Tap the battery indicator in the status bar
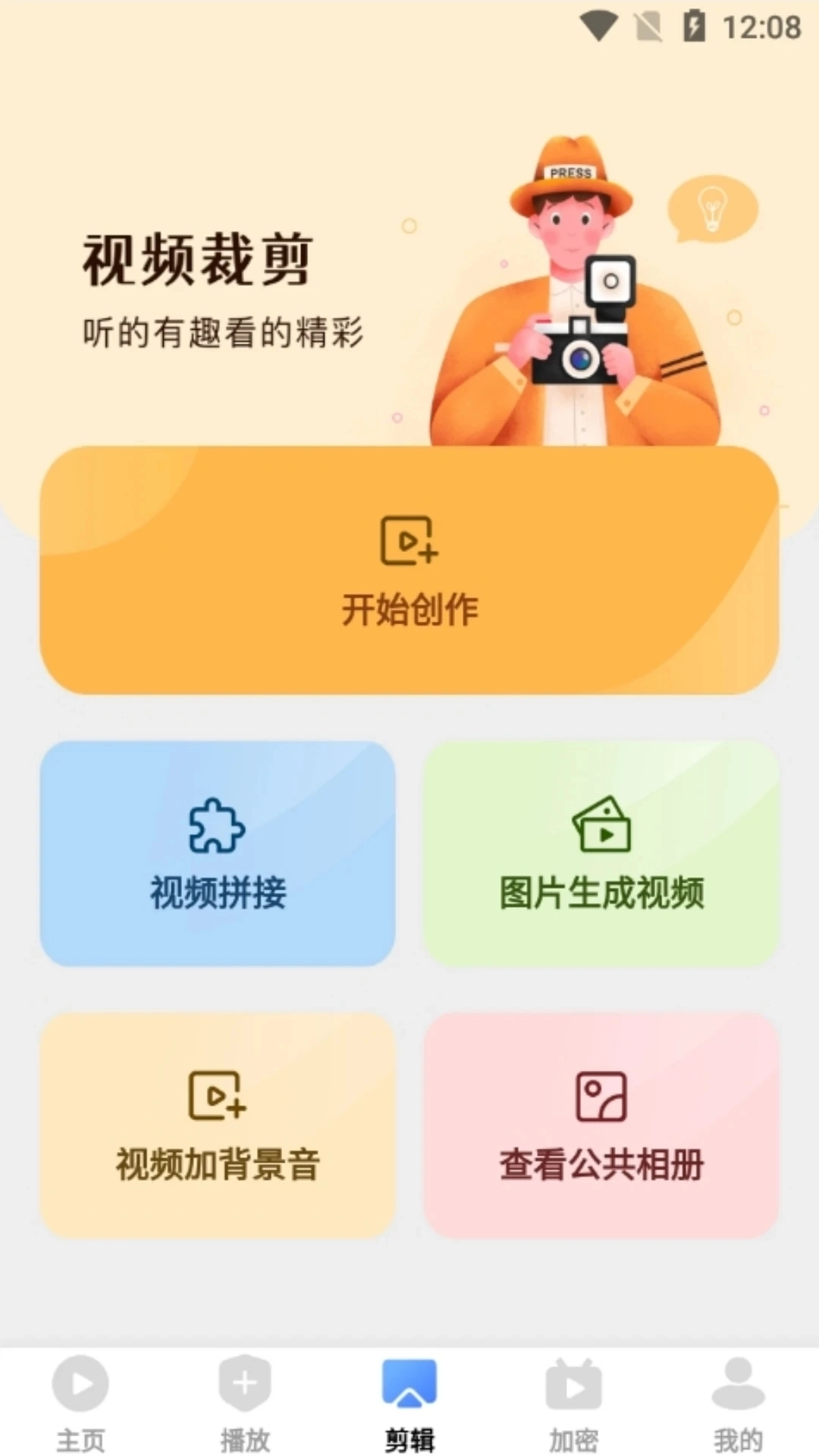 [x=695, y=25]
